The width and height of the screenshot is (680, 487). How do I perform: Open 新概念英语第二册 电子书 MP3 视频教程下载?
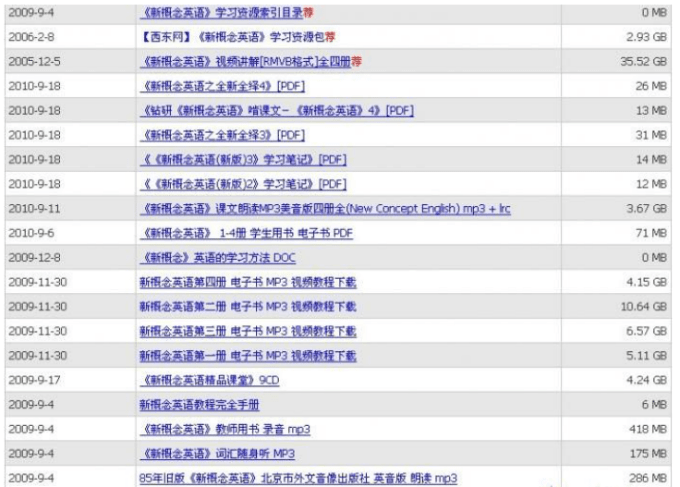tap(247, 306)
